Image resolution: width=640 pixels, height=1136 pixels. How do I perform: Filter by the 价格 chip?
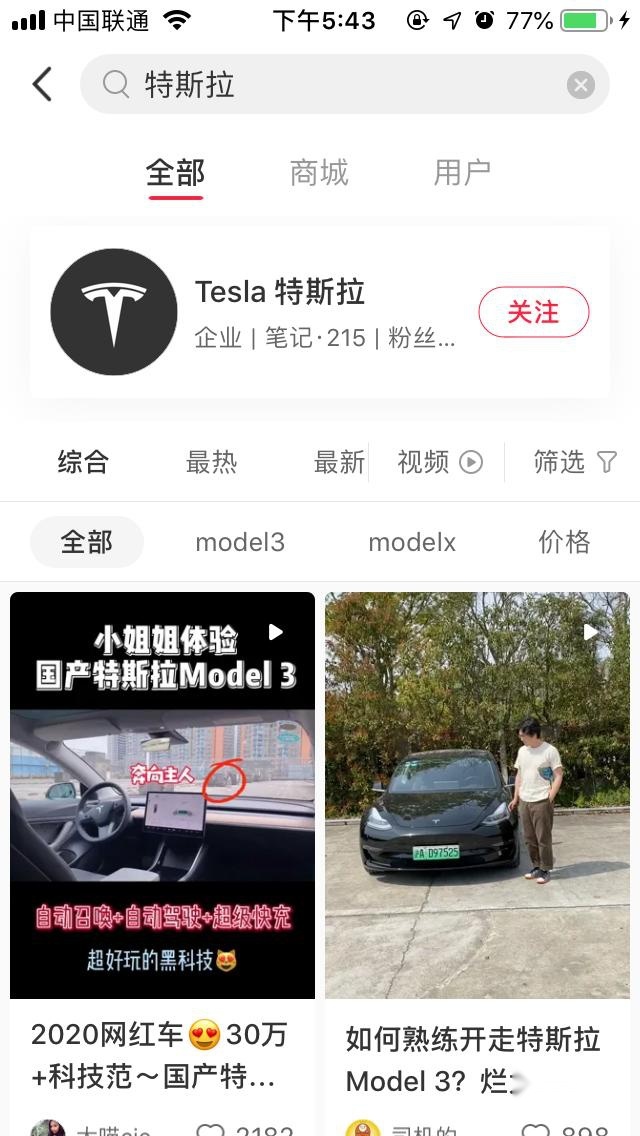tap(564, 542)
